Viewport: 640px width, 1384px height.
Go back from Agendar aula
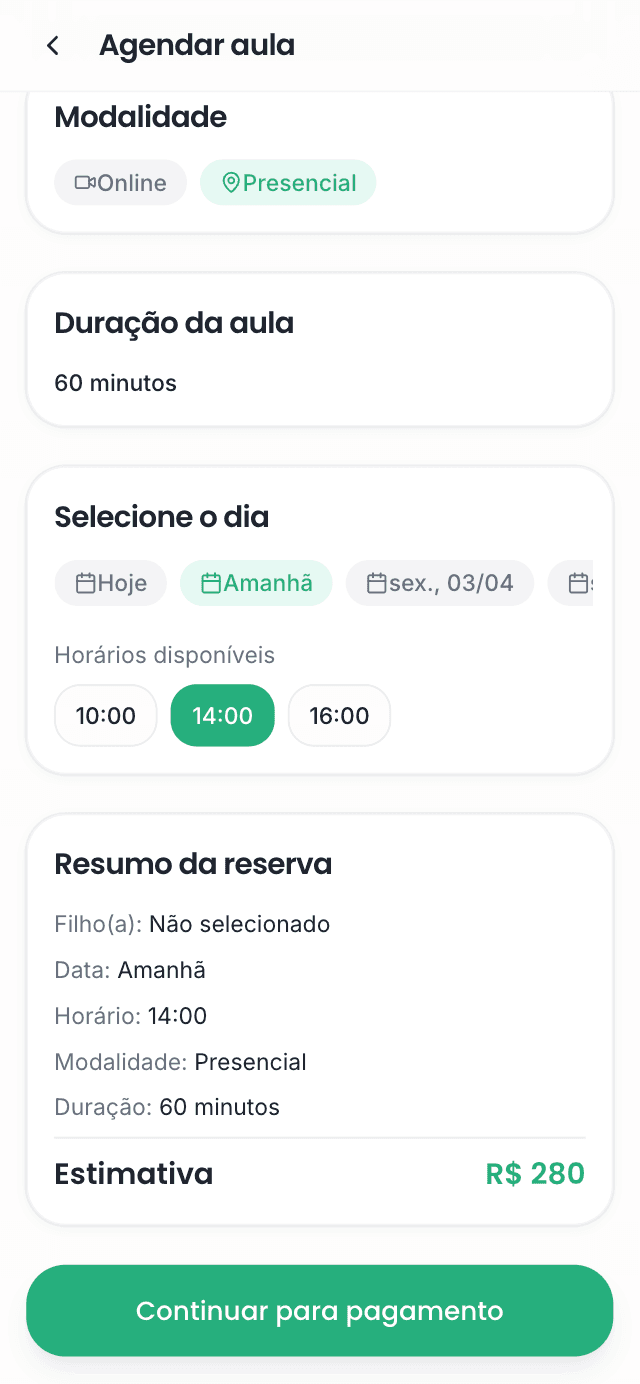click(x=53, y=46)
